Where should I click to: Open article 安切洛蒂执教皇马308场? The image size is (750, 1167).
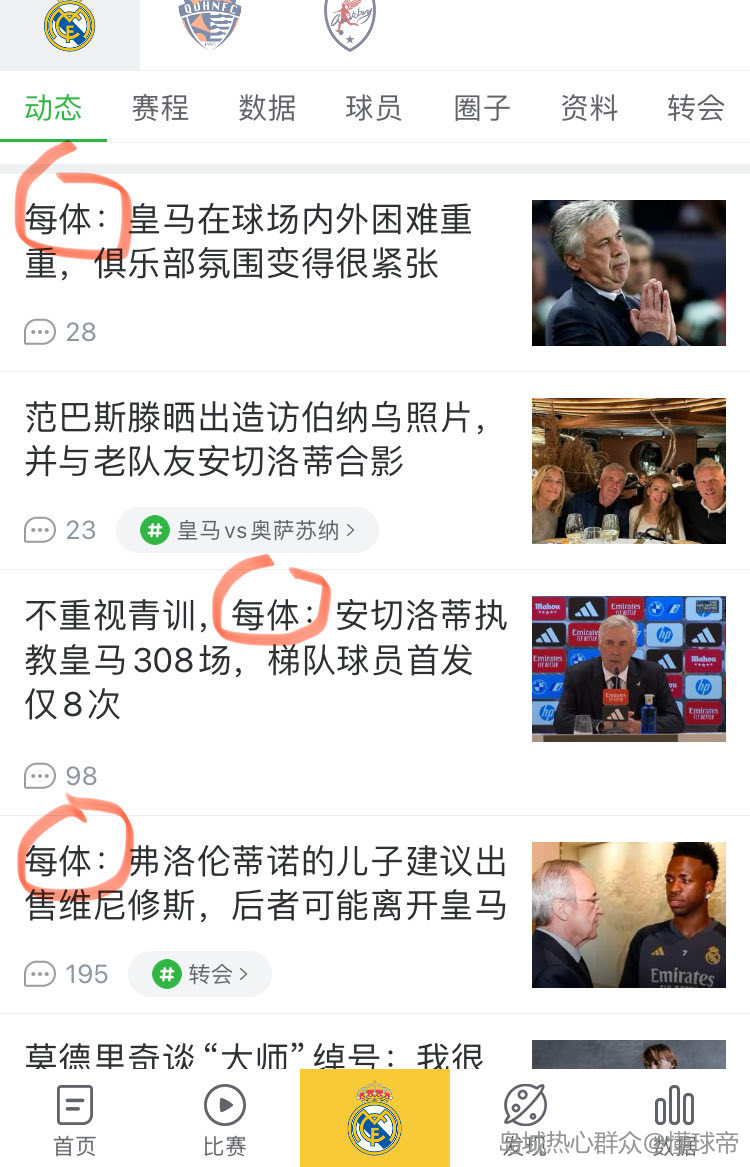point(265,660)
